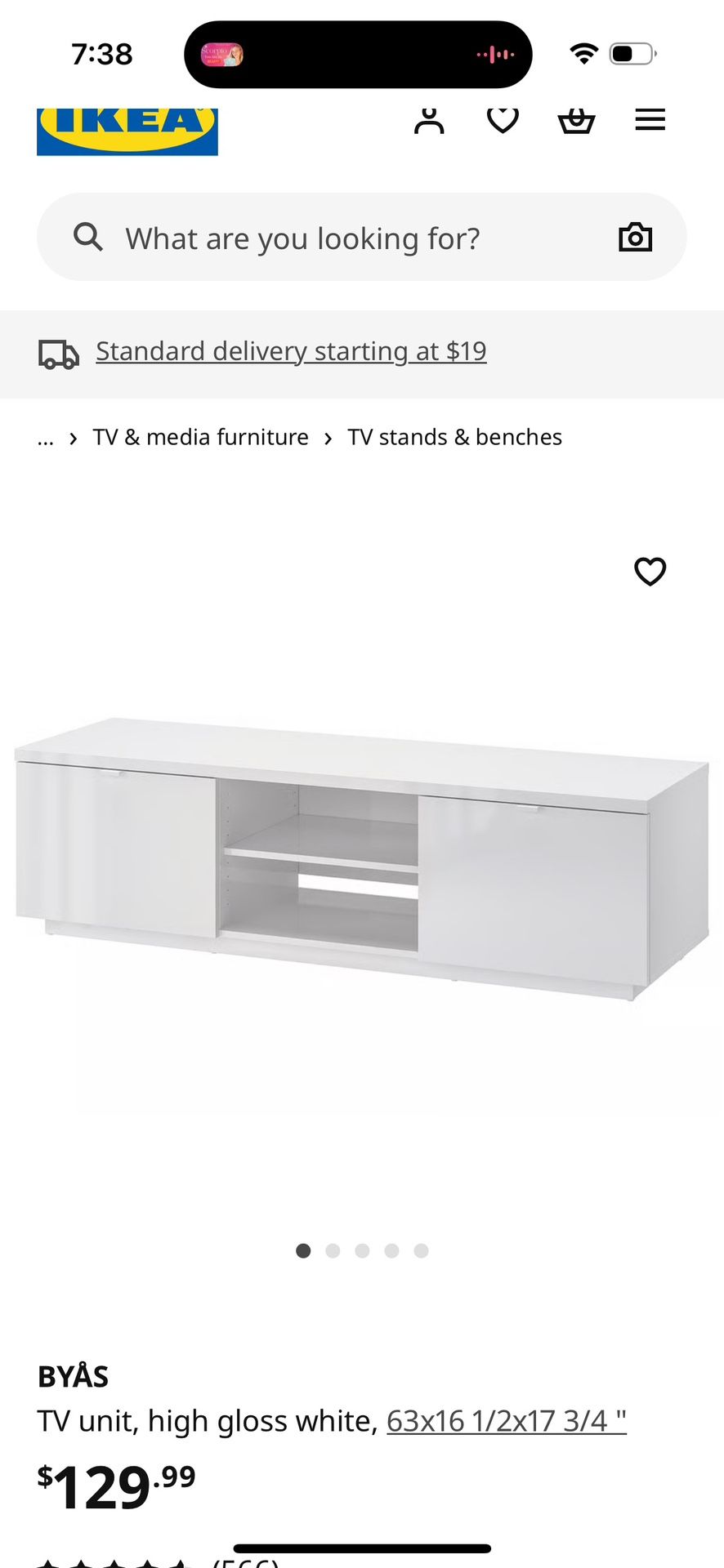Select the second image carousel dot

333,1250
